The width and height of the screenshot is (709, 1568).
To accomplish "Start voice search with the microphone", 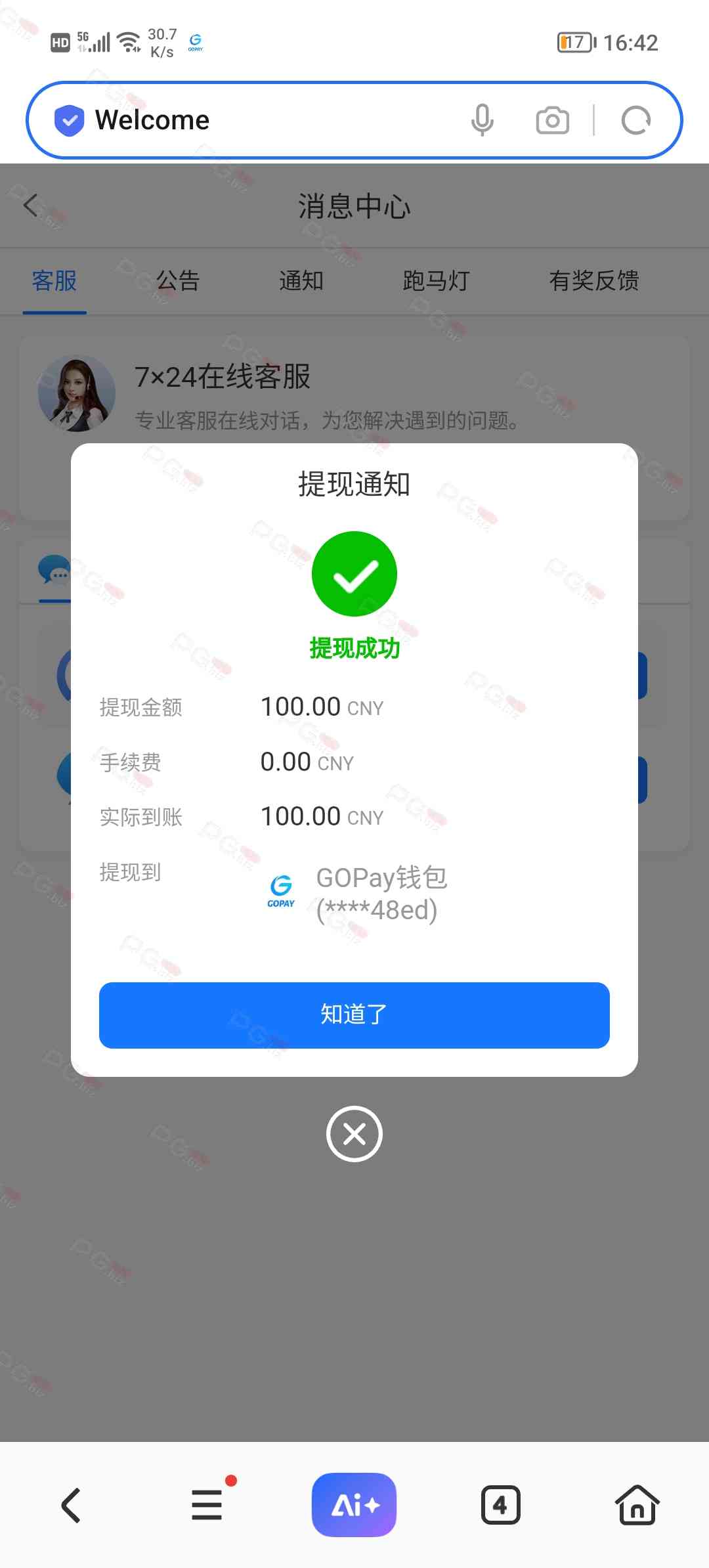I will click(x=482, y=120).
